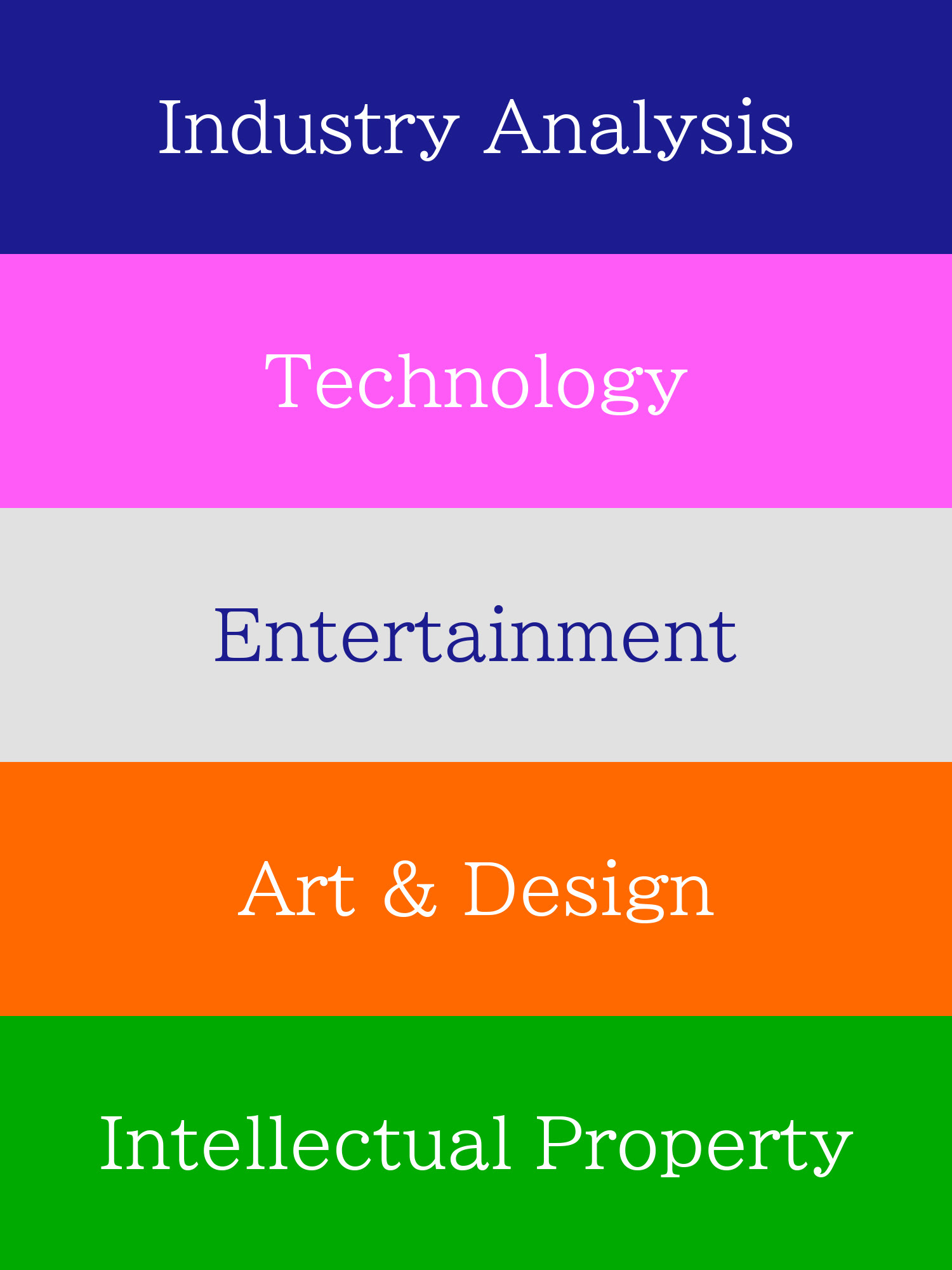Open Art & Design
The width and height of the screenshot is (952, 1270).
click(x=476, y=889)
